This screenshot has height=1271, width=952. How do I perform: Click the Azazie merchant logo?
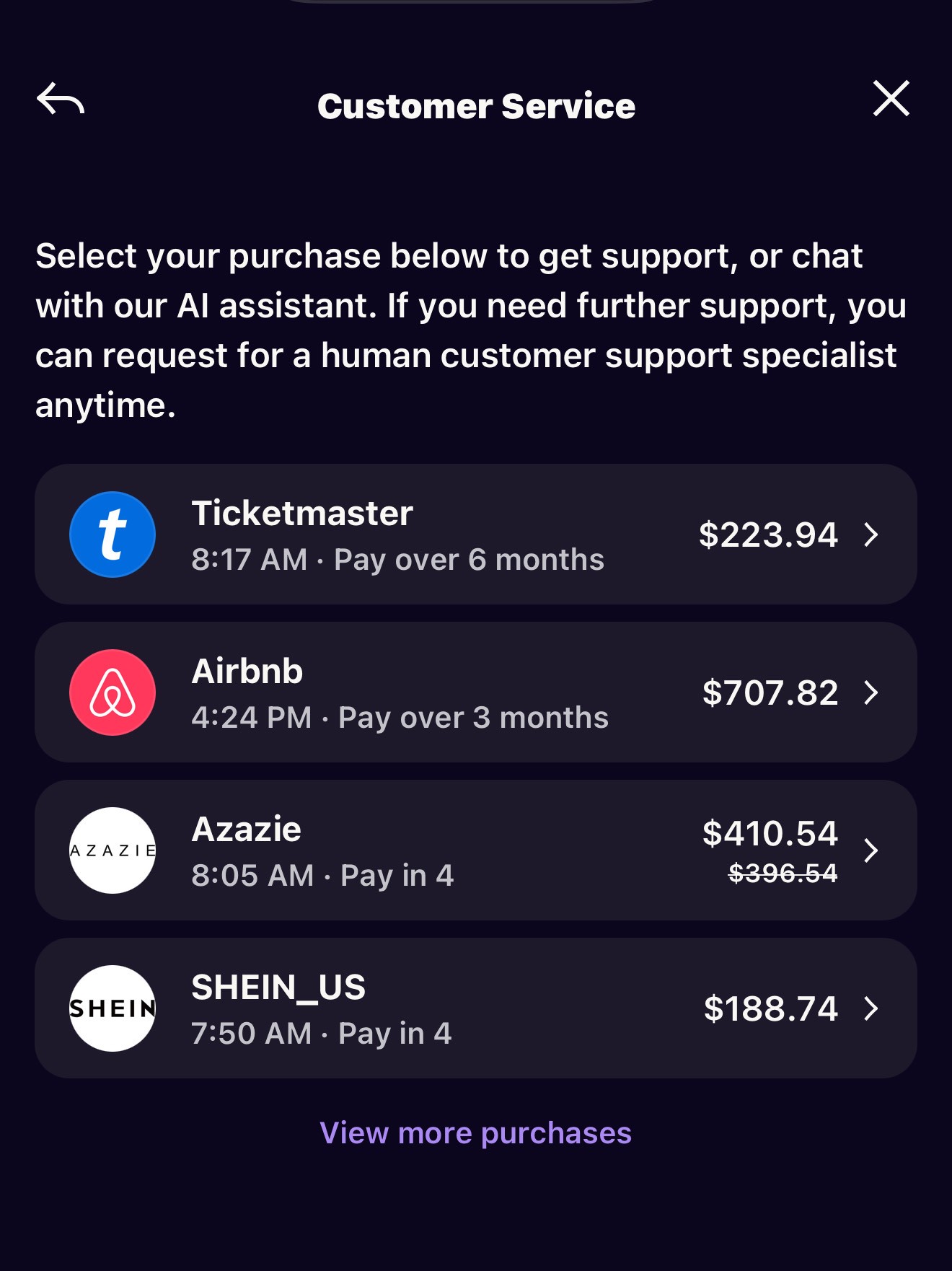[x=113, y=850]
